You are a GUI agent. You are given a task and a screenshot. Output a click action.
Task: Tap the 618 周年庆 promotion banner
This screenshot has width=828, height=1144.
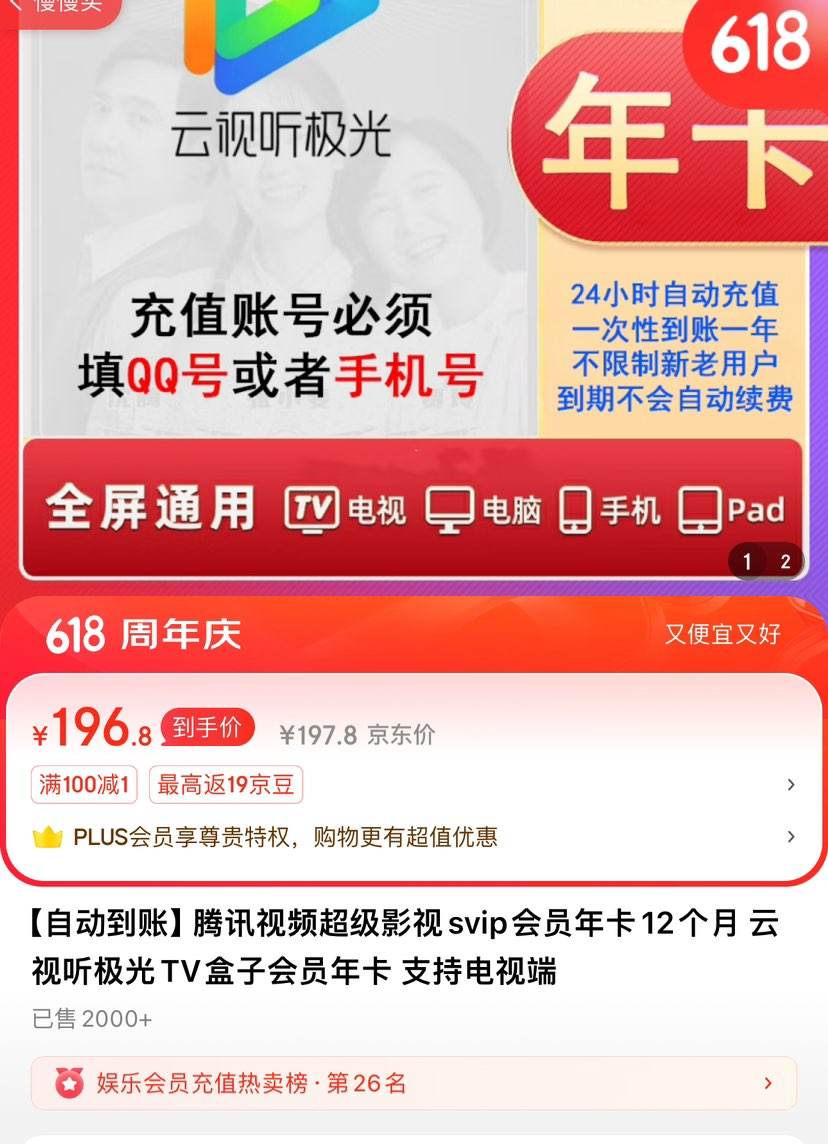(x=413, y=634)
